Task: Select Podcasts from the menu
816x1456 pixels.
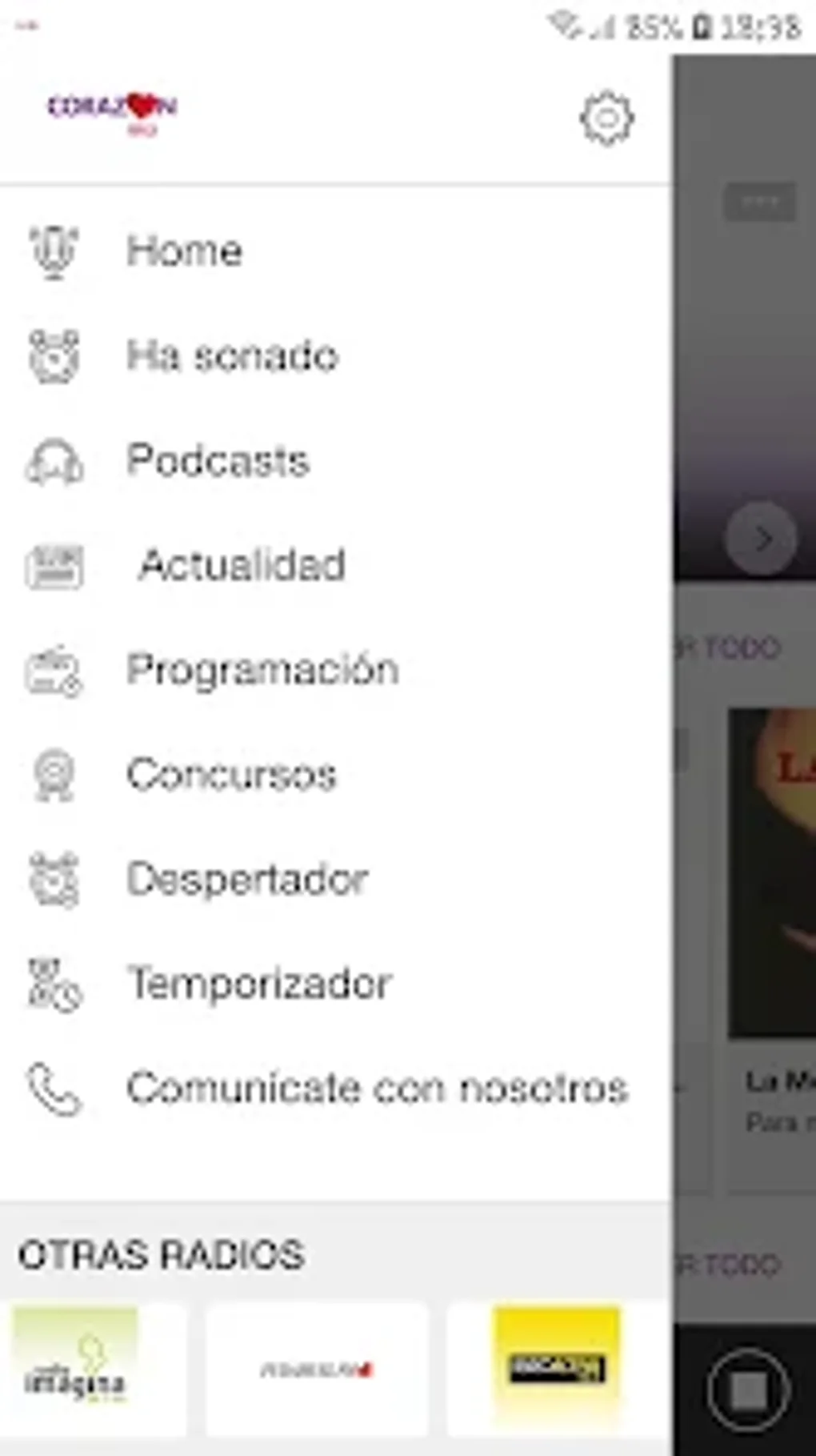Action: point(336,460)
